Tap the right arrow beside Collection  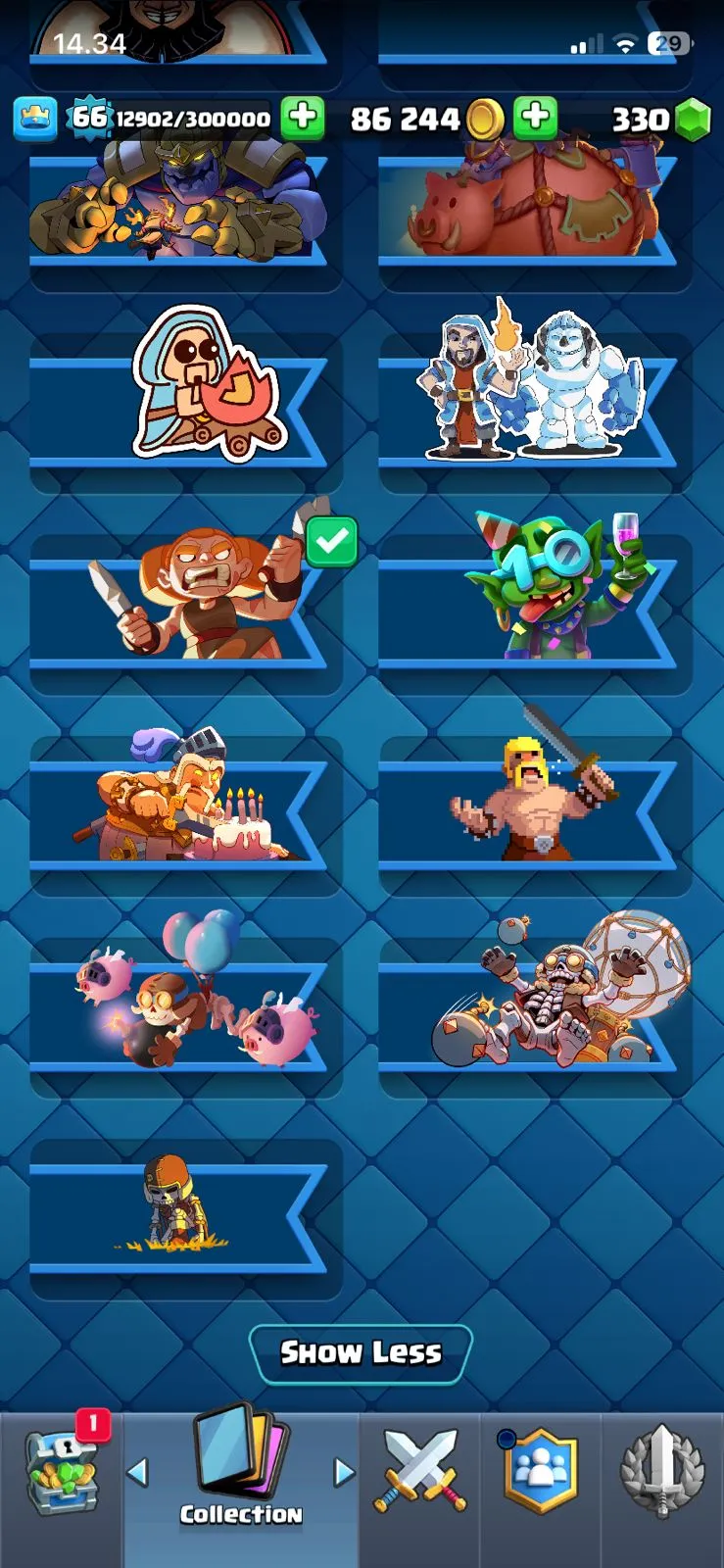click(344, 1472)
